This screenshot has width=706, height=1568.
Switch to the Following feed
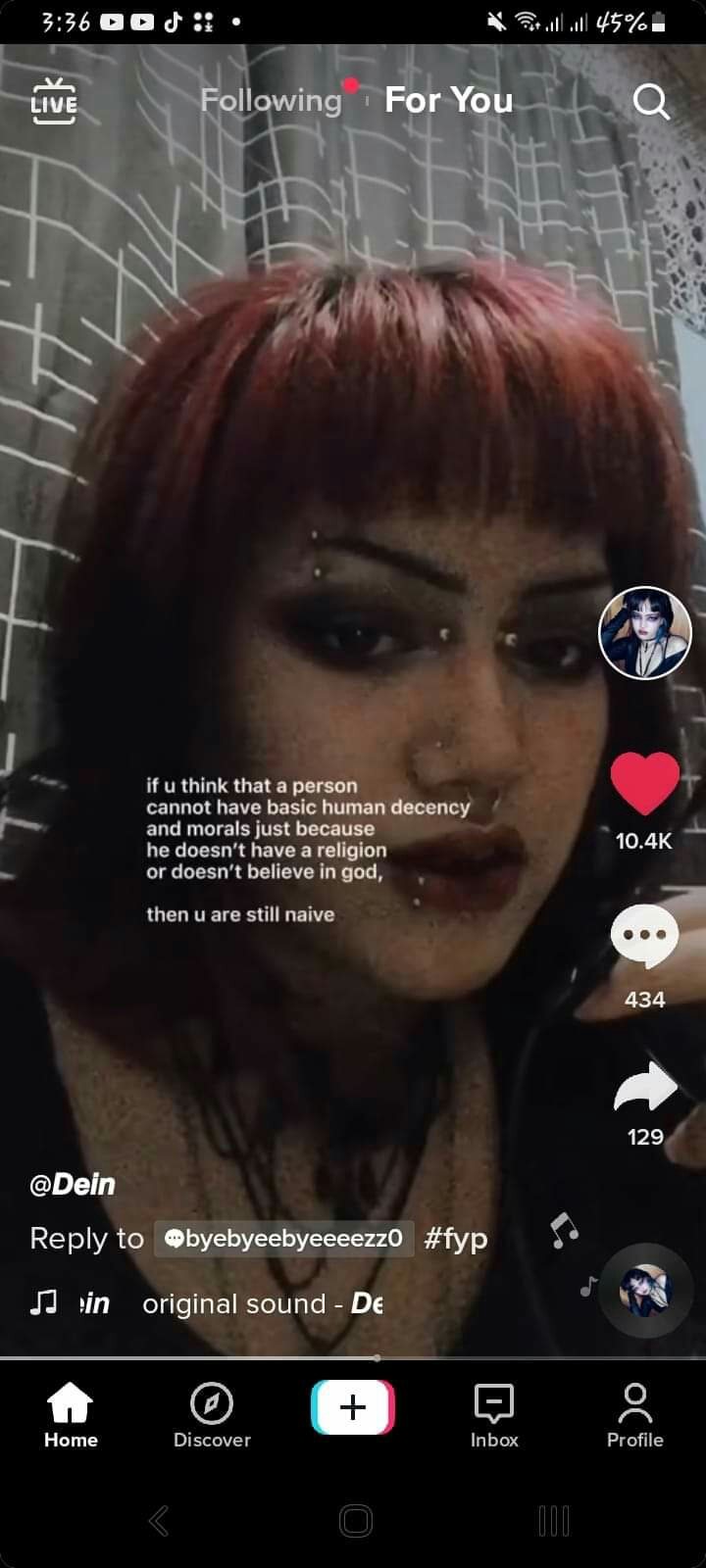pyautogui.click(x=271, y=100)
